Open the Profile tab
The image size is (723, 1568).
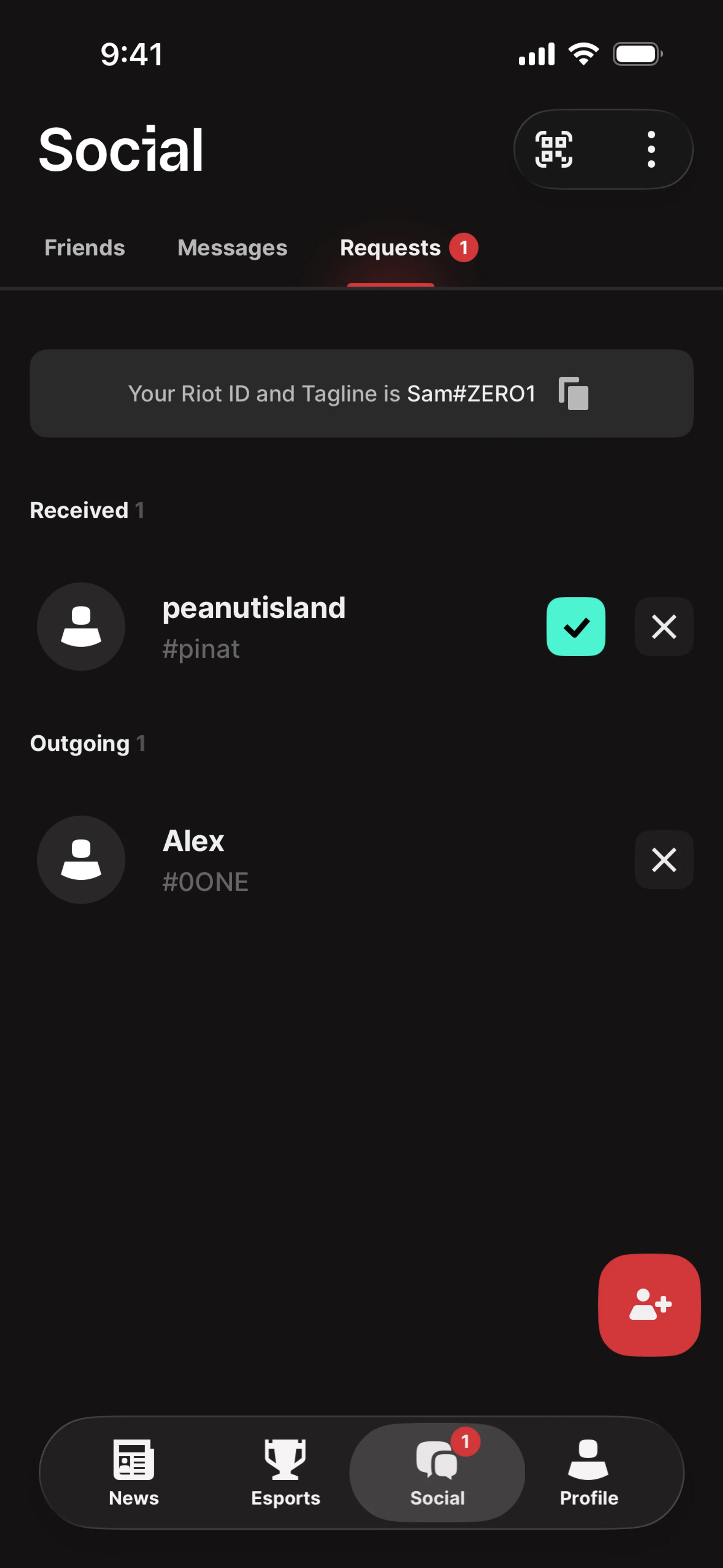[589, 1472]
